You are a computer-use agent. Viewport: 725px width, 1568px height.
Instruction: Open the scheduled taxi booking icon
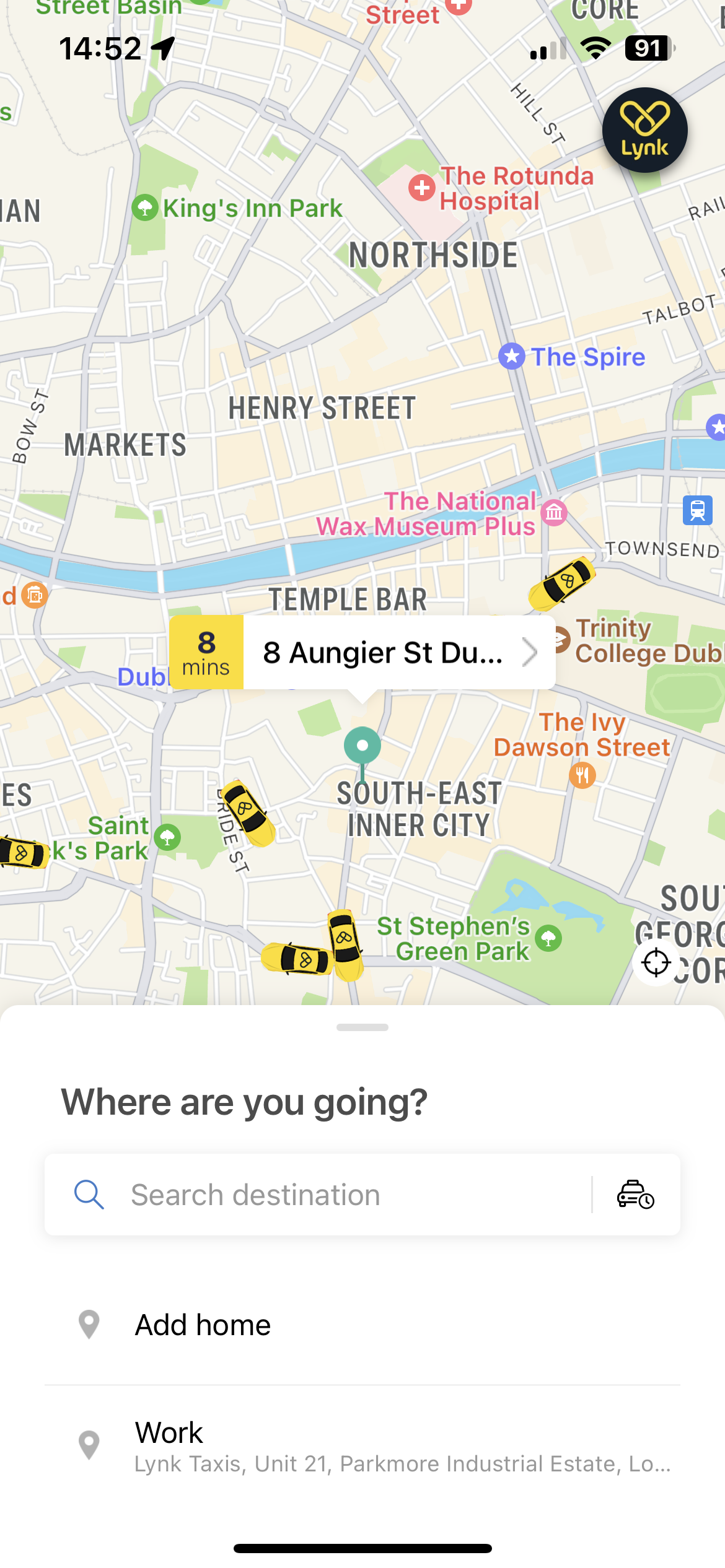click(636, 1195)
